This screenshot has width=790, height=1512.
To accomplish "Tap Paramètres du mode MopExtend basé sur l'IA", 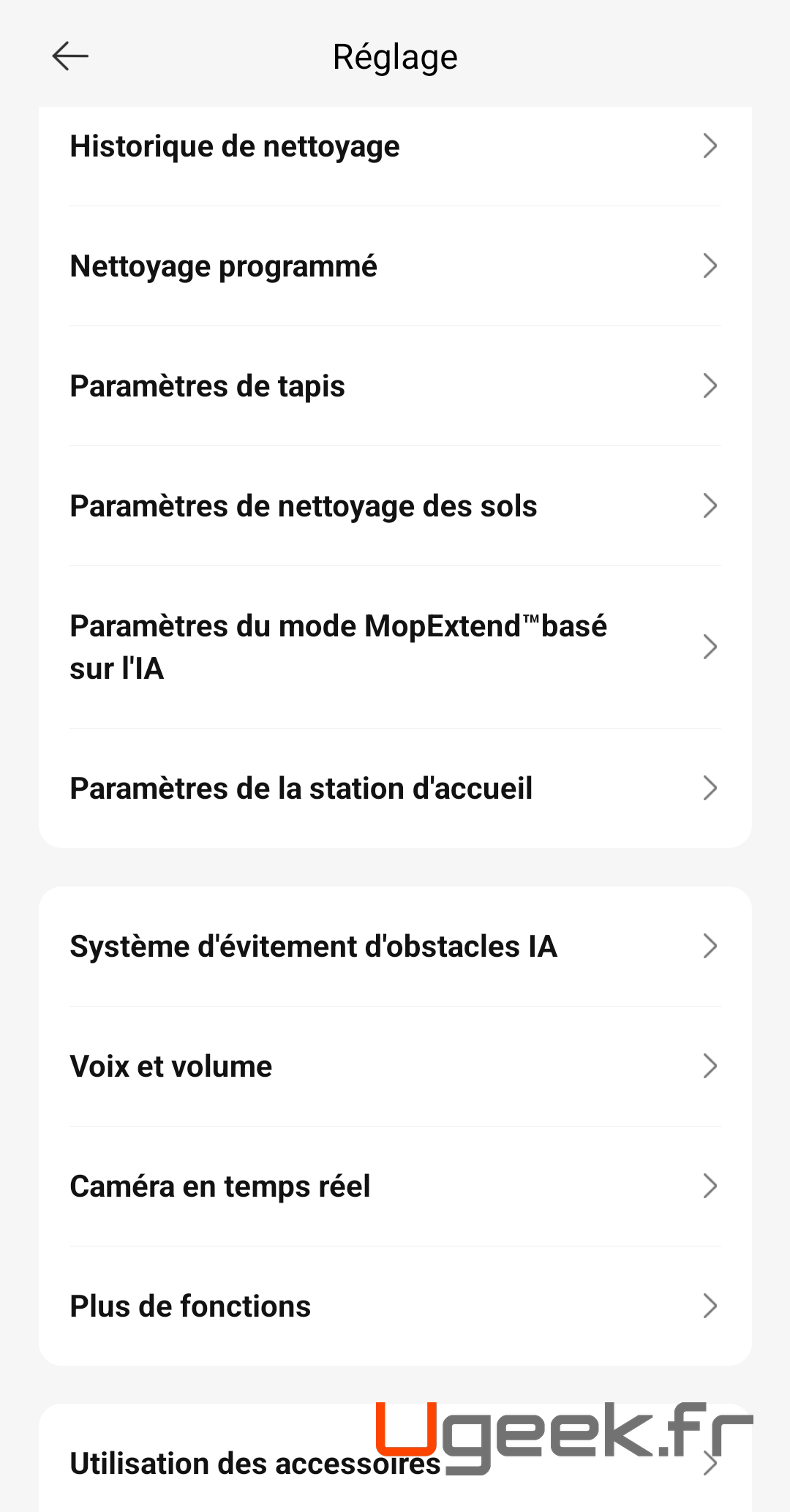I will click(395, 647).
